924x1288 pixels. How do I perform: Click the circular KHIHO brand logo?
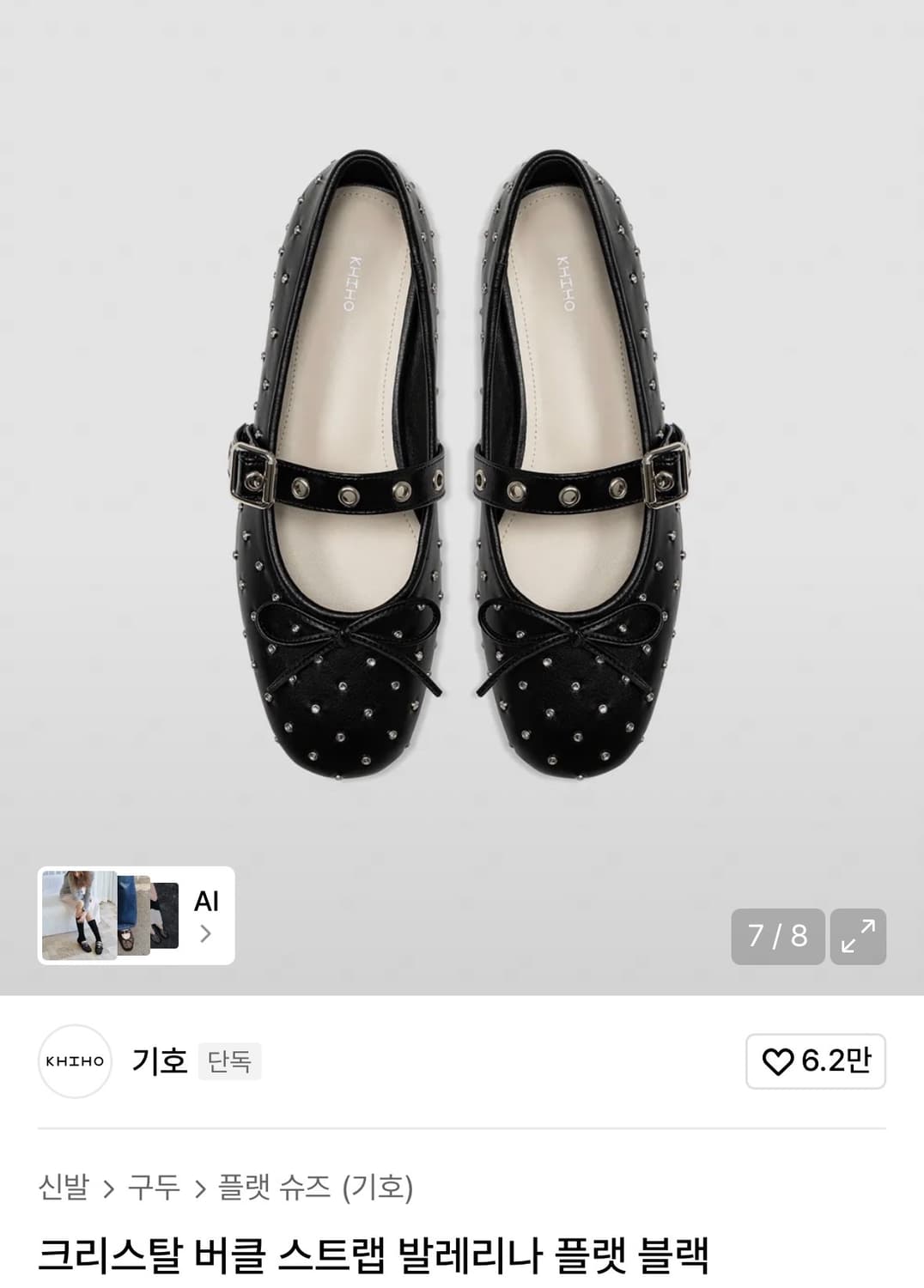[76, 1061]
